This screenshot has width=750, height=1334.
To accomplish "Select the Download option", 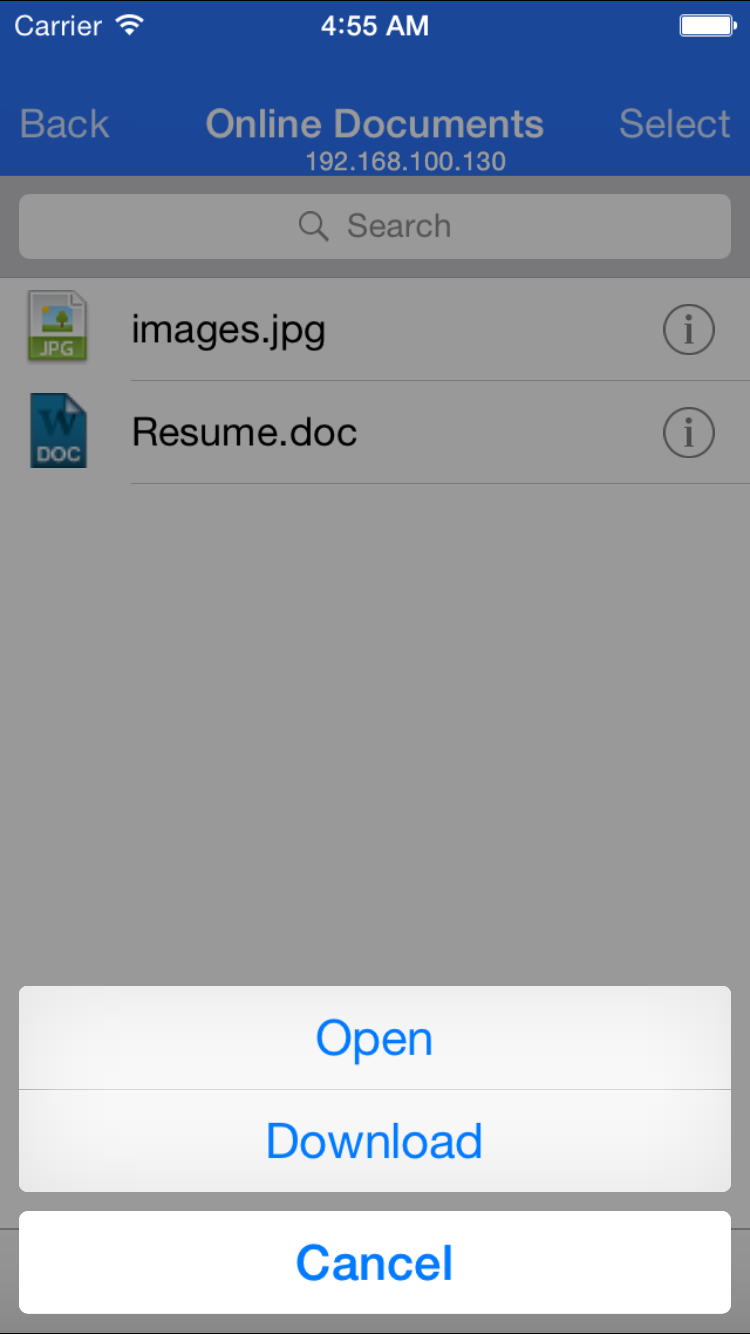I will click(x=375, y=1141).
